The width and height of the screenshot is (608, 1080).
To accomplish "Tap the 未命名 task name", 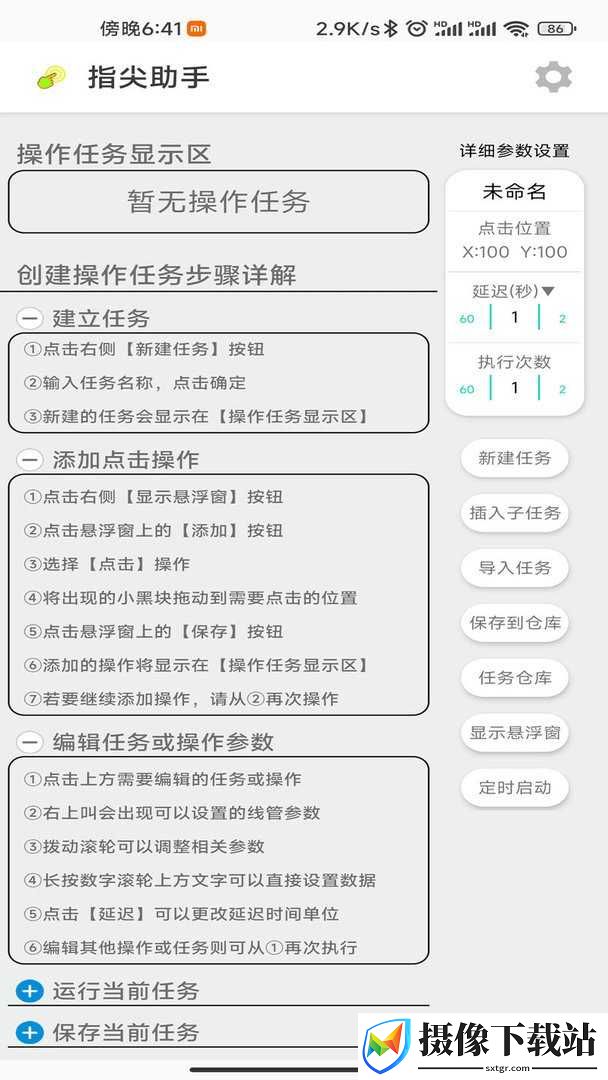I will (514, 192).
